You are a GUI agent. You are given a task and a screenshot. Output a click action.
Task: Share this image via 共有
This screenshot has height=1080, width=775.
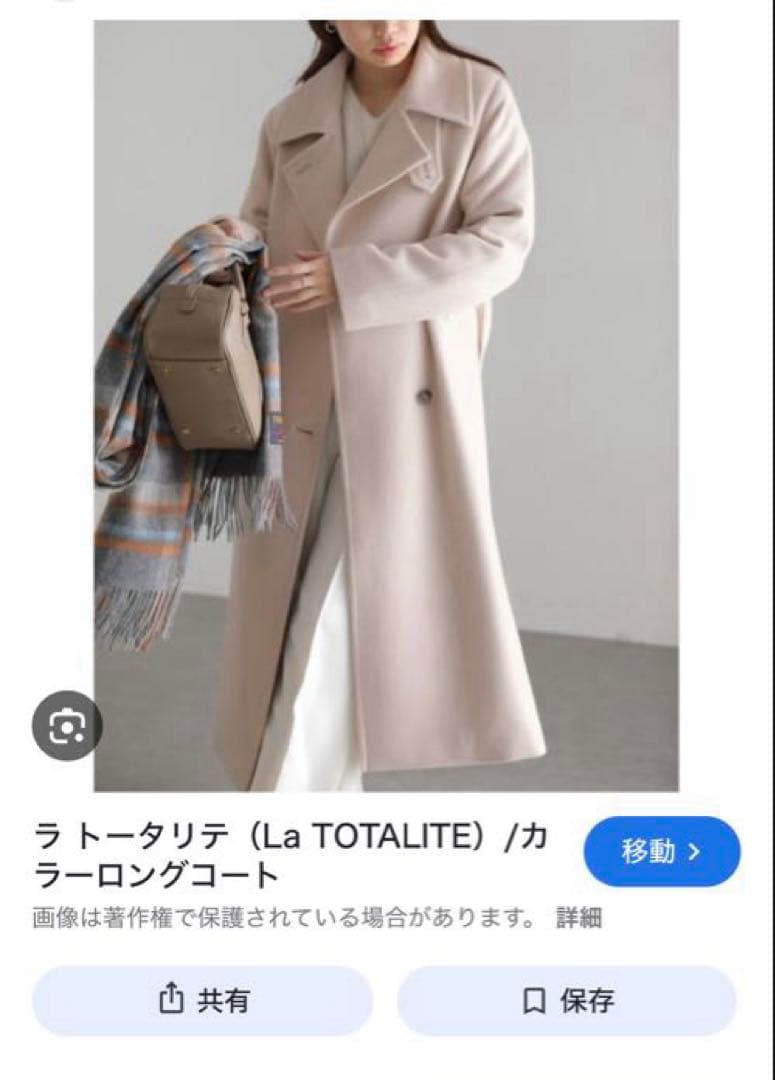coord(203,1000)
